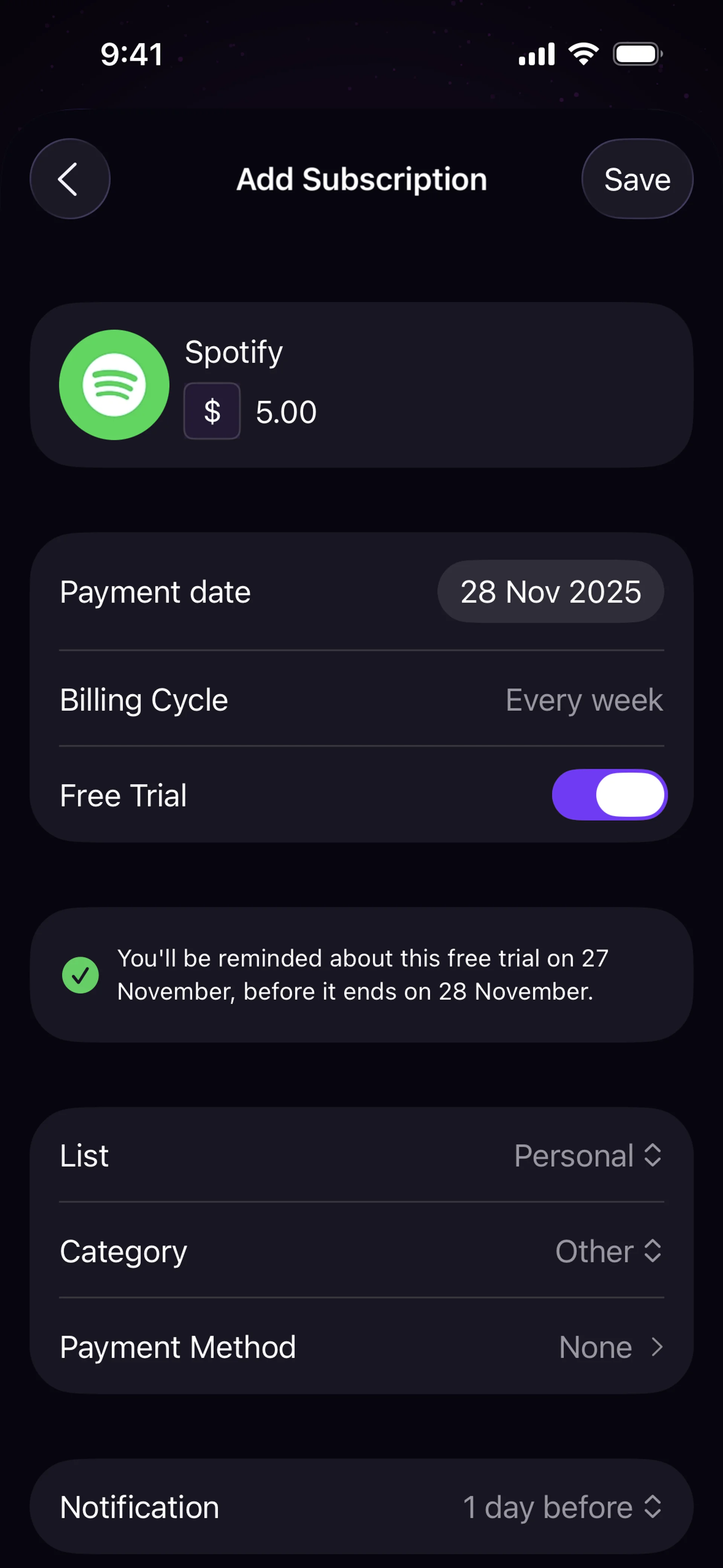
Task: Change the dollar currency symbol
Action: click(x=212, y=411)
